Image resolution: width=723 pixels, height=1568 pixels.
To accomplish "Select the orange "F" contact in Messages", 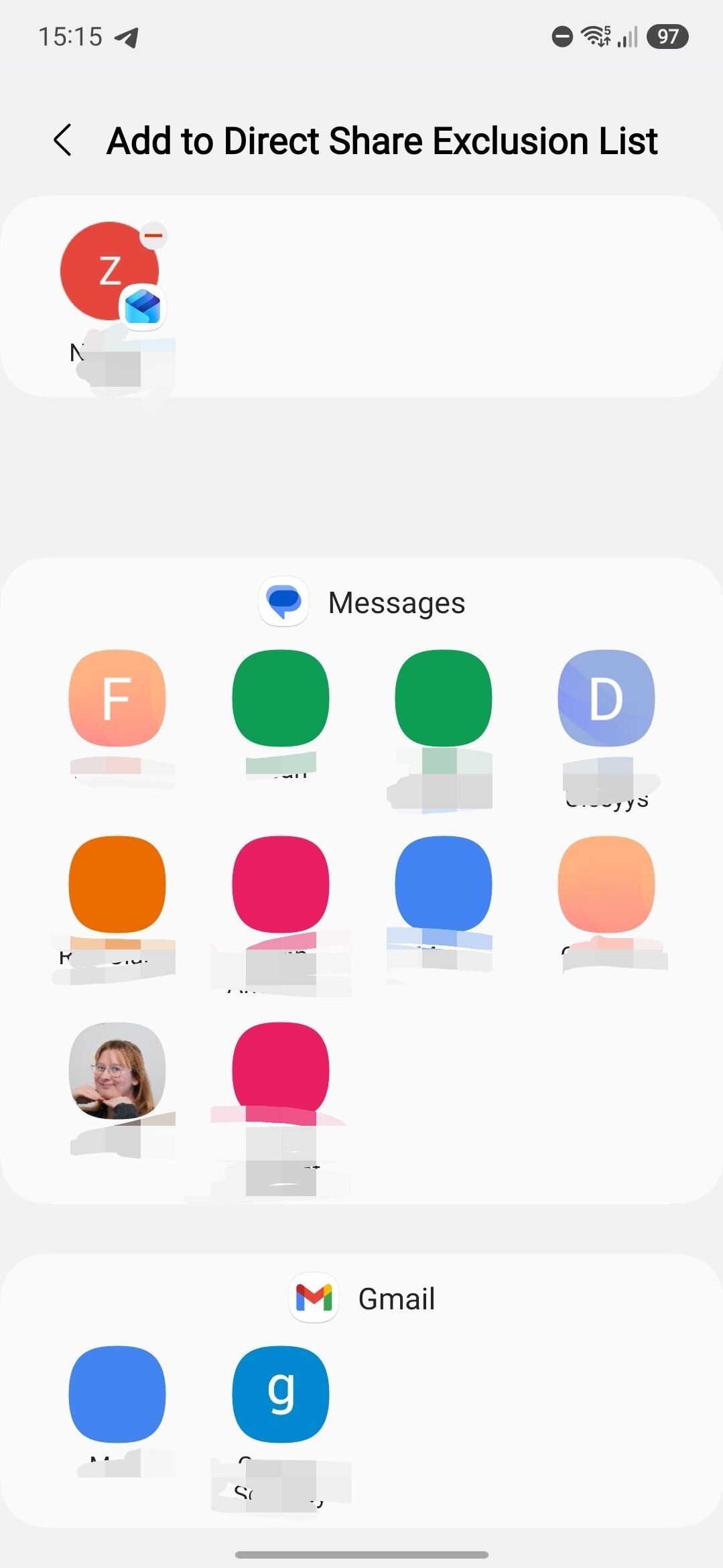I will [118, 698].
